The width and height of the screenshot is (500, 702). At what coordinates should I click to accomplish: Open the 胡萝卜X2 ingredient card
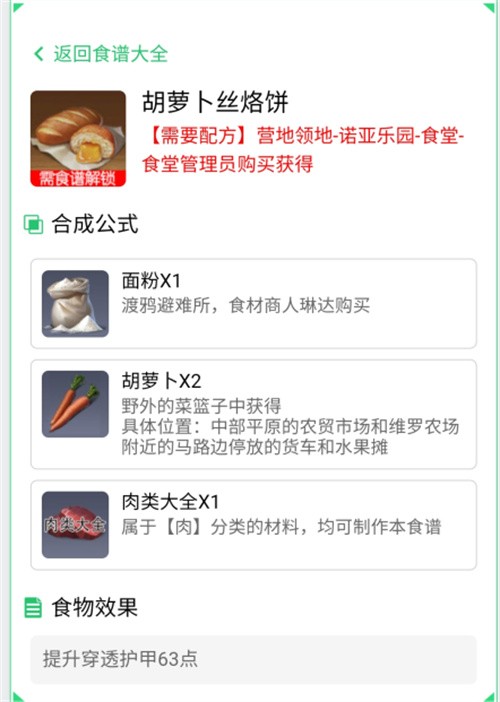click(253, 414)
